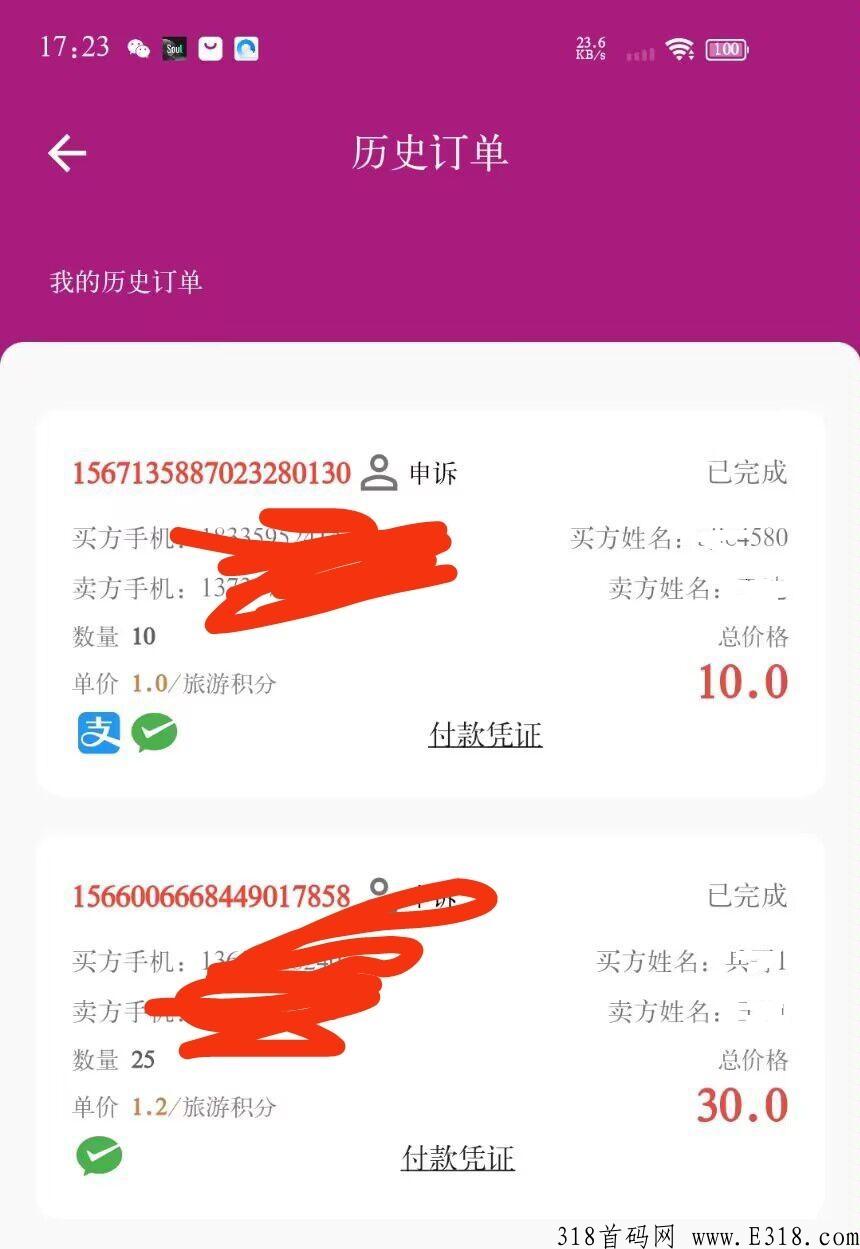
Task: Tap the Alipay payment icon on first order
Action: (97, 732)
